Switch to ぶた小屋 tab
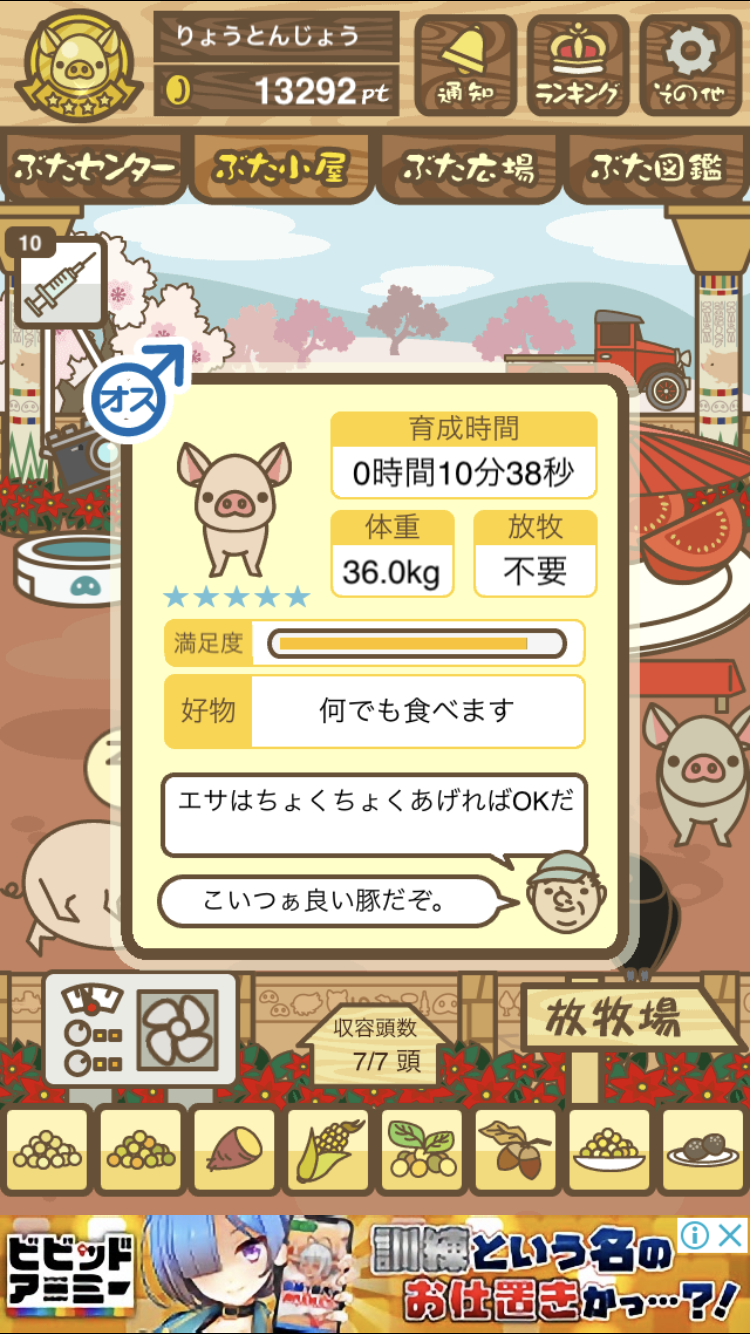Image resolution: width=750 pixels, height=1334 pixels. pos(281,168)
